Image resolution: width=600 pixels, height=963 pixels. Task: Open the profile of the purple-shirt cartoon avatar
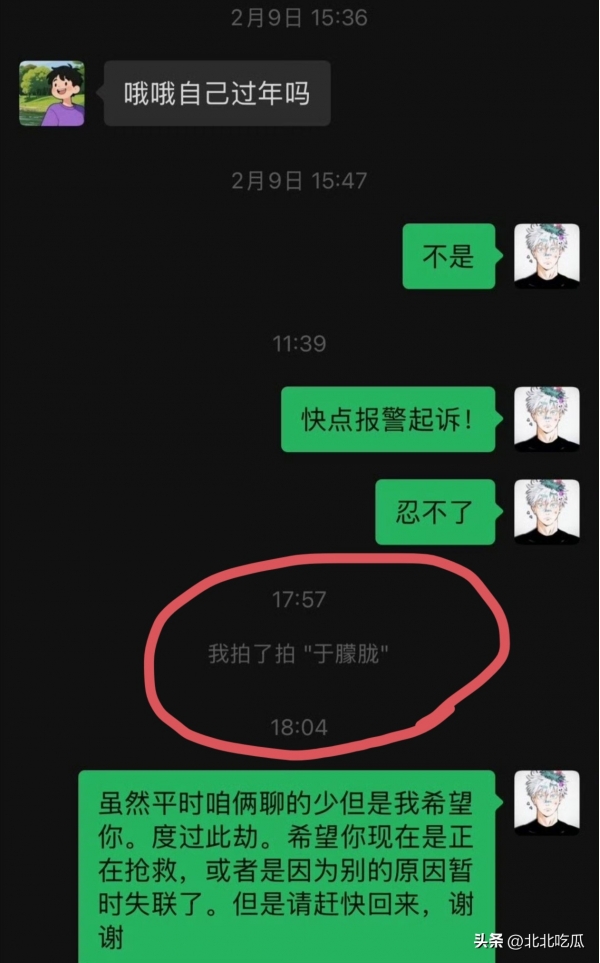(52, 94)
